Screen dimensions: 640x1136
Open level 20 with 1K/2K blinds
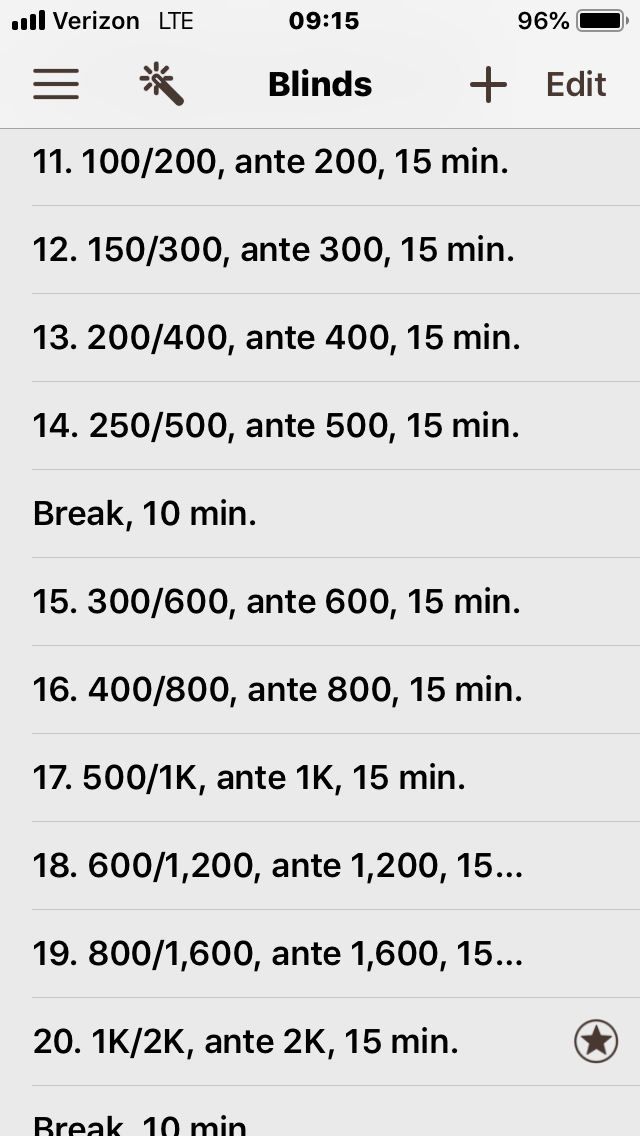(320, 1042)
